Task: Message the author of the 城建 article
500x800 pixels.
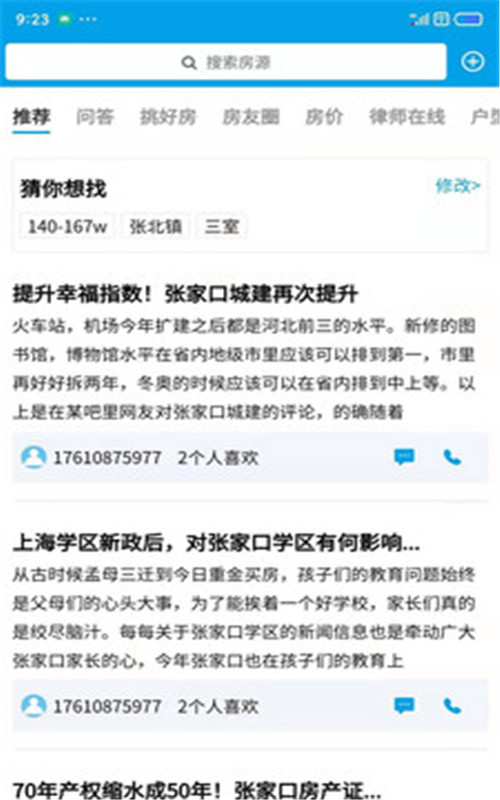Action: [x=404, y=457]
